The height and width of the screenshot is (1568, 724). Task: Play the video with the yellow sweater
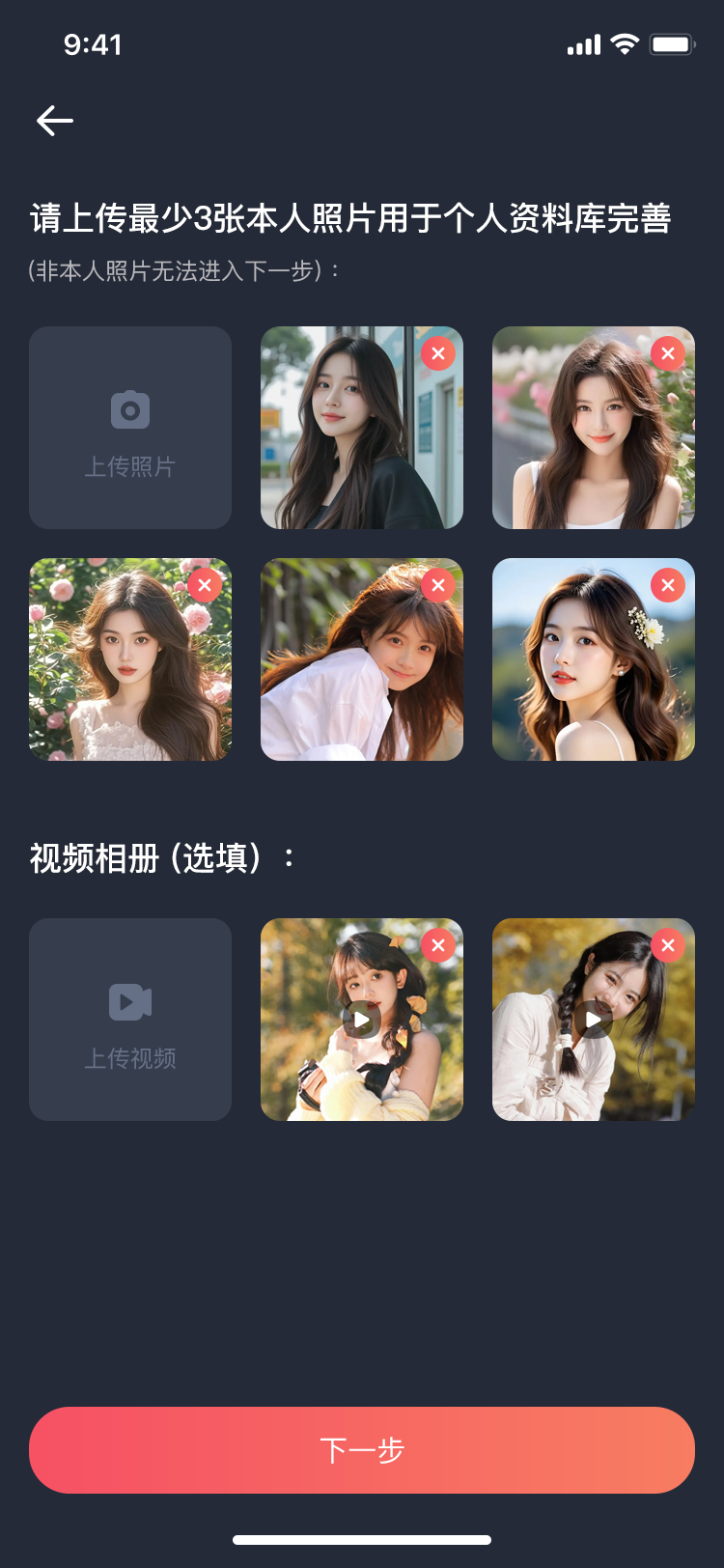tap(361, 1020)
